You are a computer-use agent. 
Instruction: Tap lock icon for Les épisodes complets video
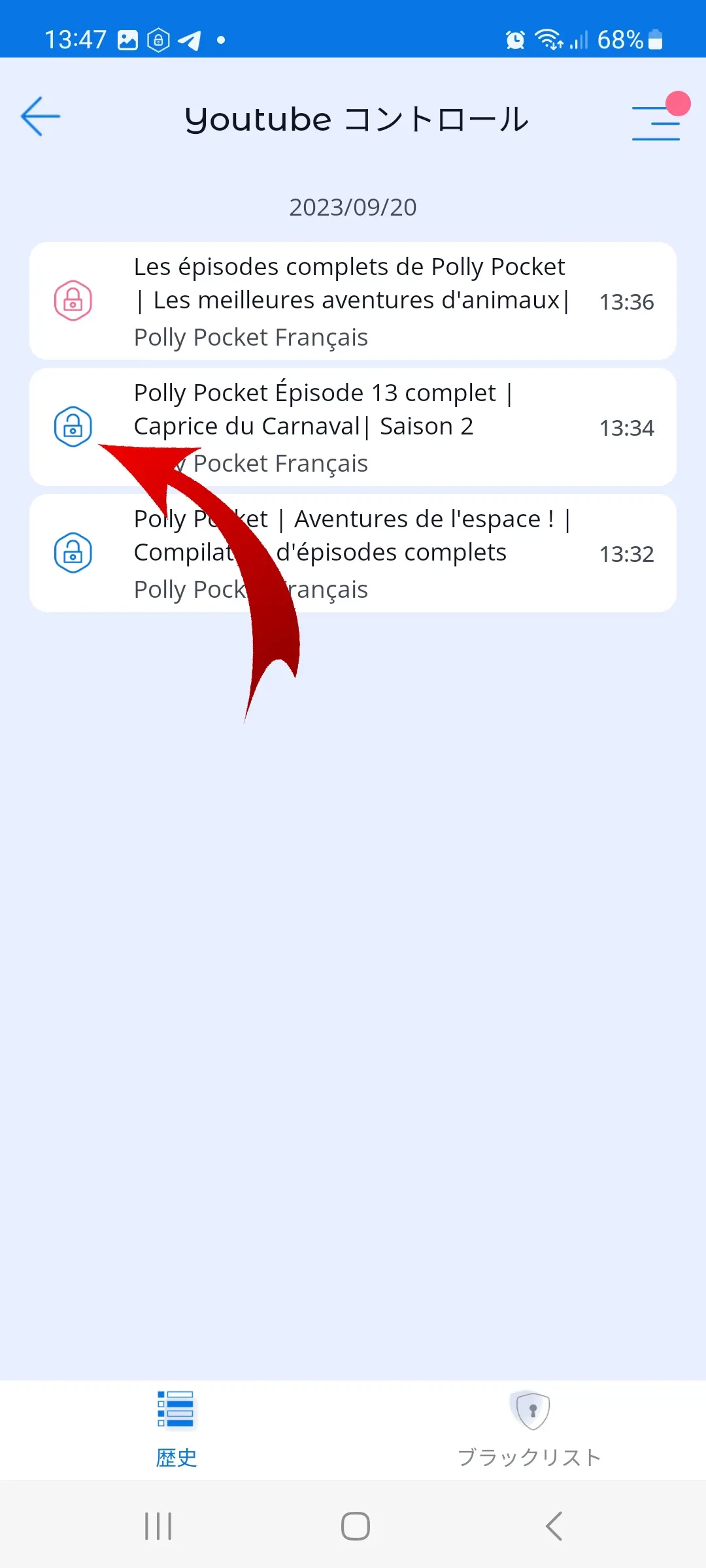(x=73, y=301)
